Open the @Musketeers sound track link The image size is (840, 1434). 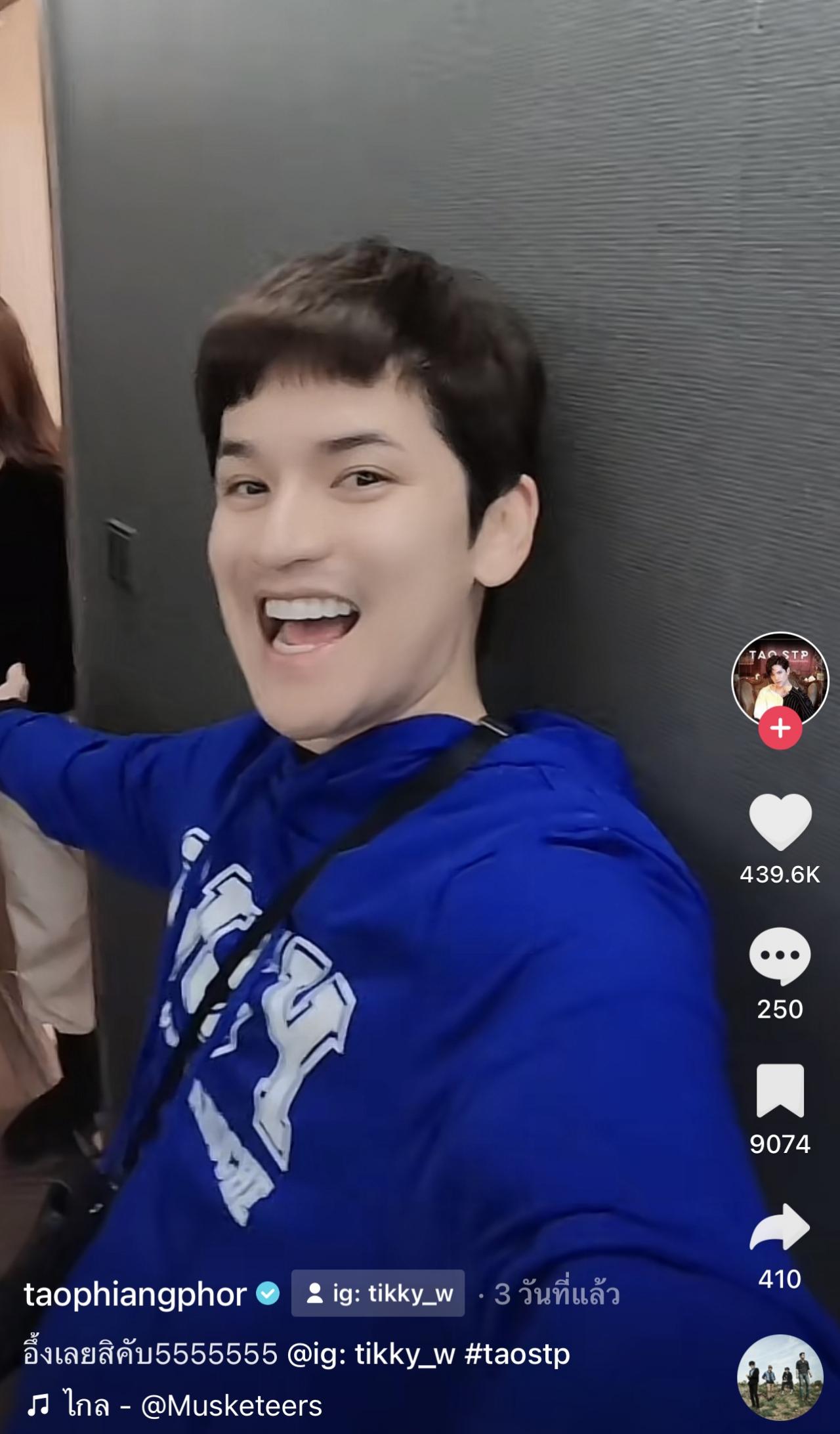231,1406
